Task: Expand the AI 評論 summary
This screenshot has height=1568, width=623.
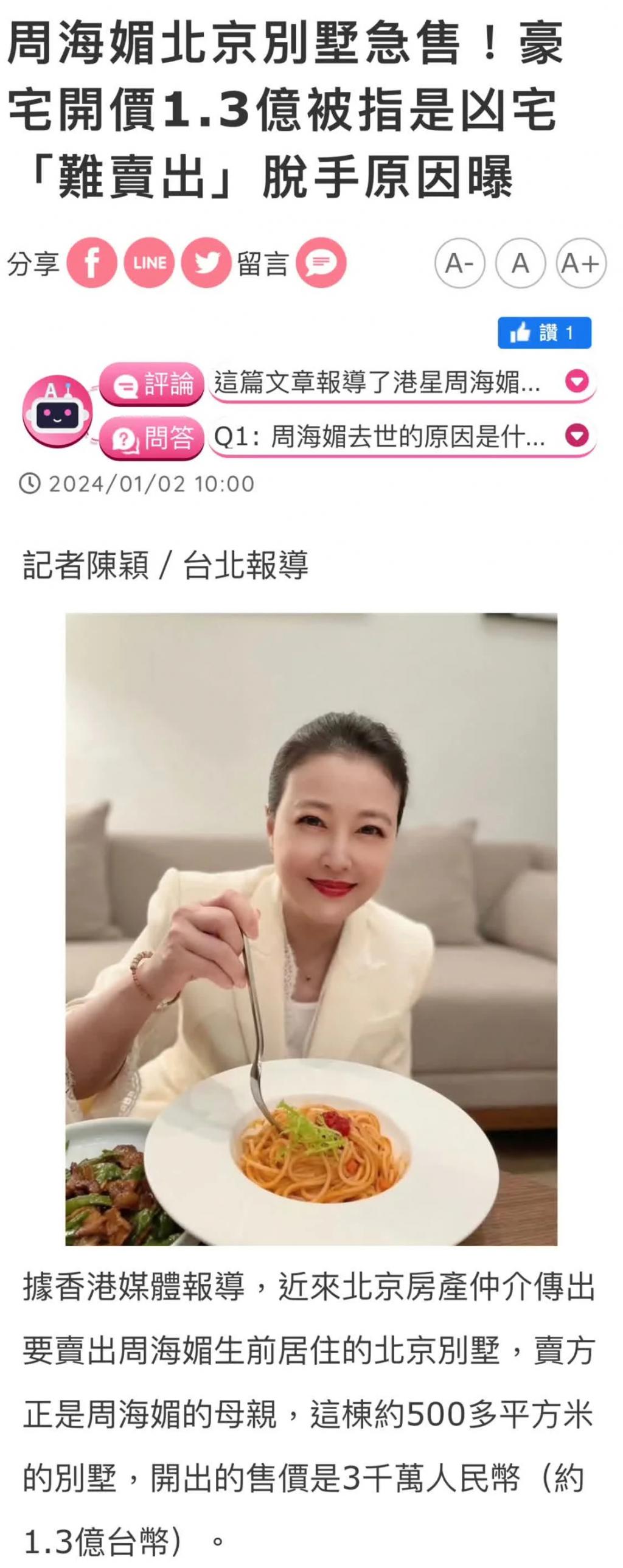Action: click(x=577, y=382)
